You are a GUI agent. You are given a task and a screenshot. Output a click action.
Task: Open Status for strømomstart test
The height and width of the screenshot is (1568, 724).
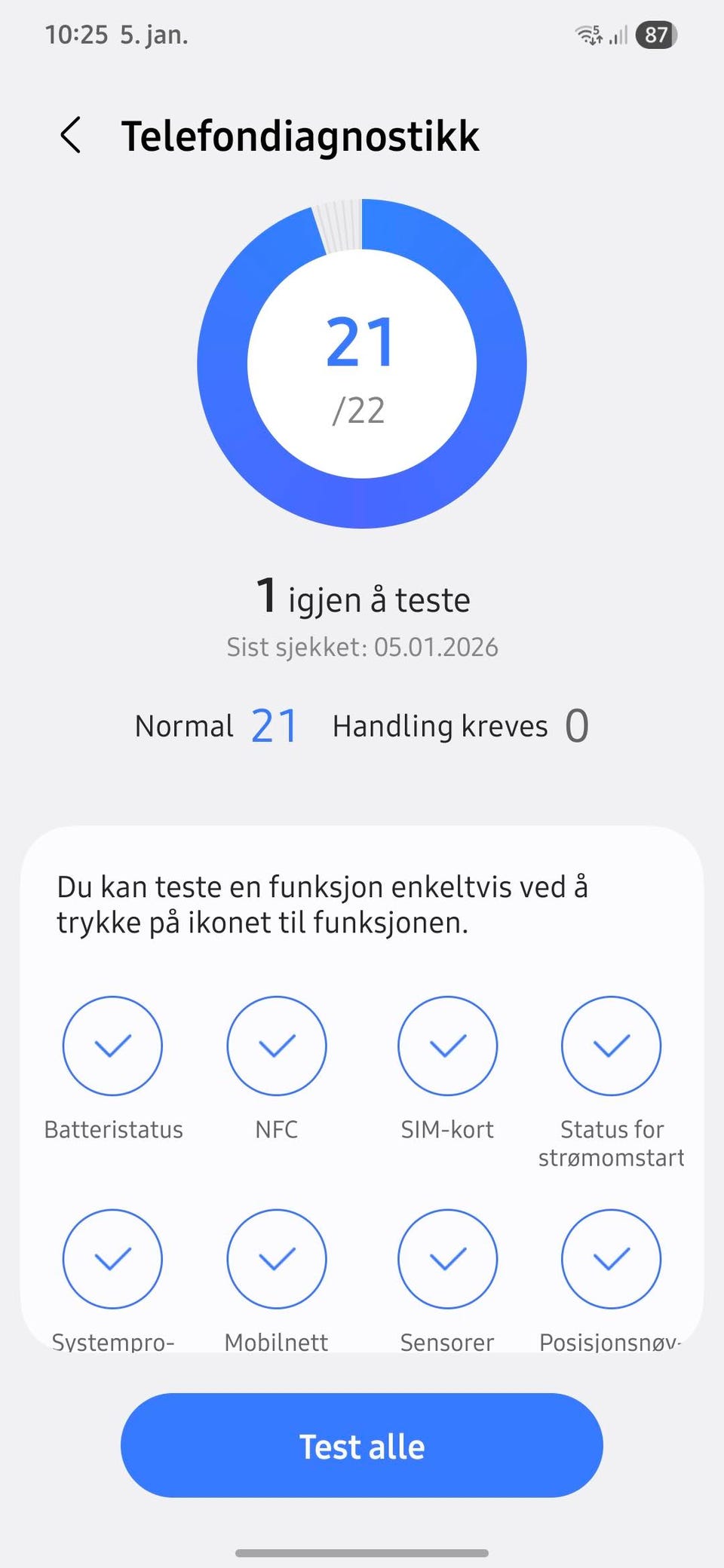point(611,1046)
